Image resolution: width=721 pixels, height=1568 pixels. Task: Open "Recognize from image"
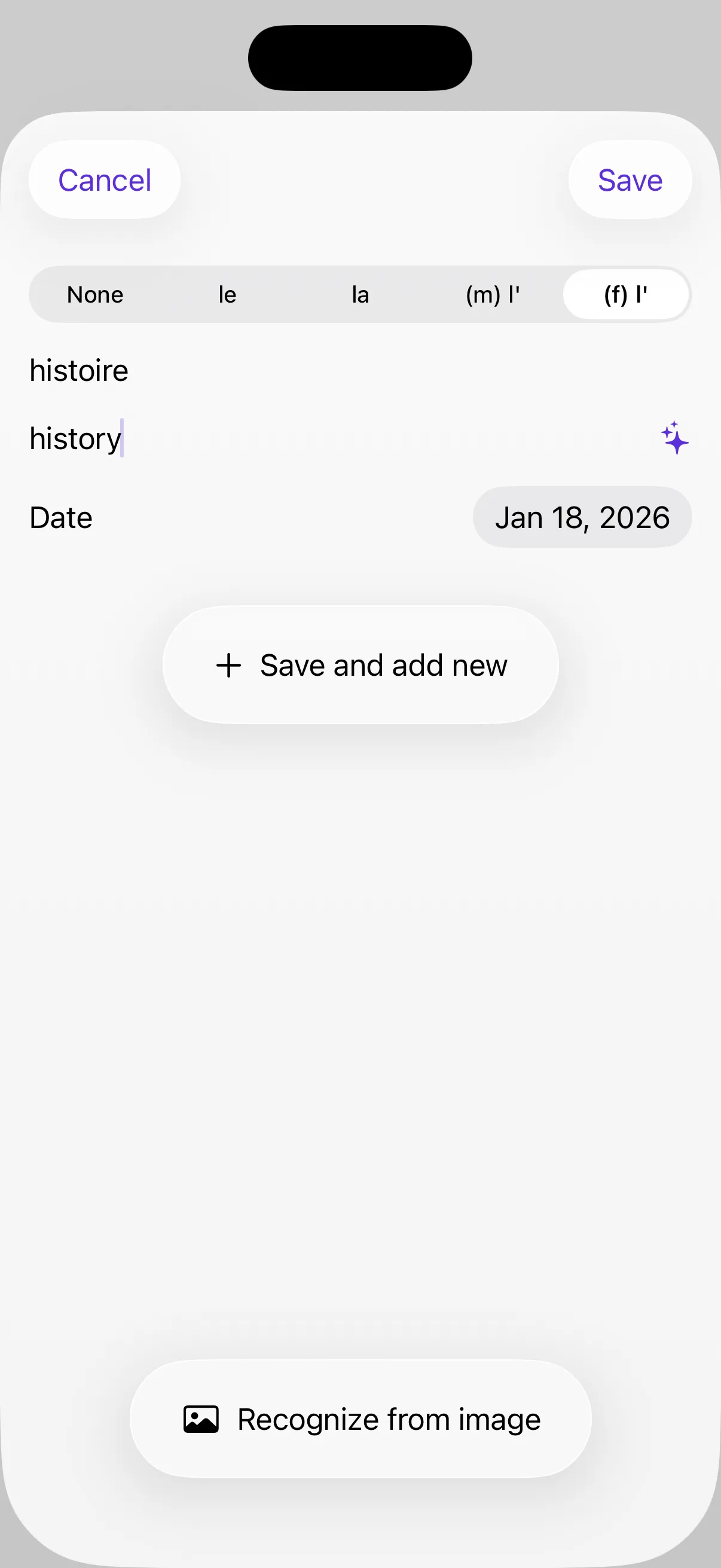coord(360,1418)
